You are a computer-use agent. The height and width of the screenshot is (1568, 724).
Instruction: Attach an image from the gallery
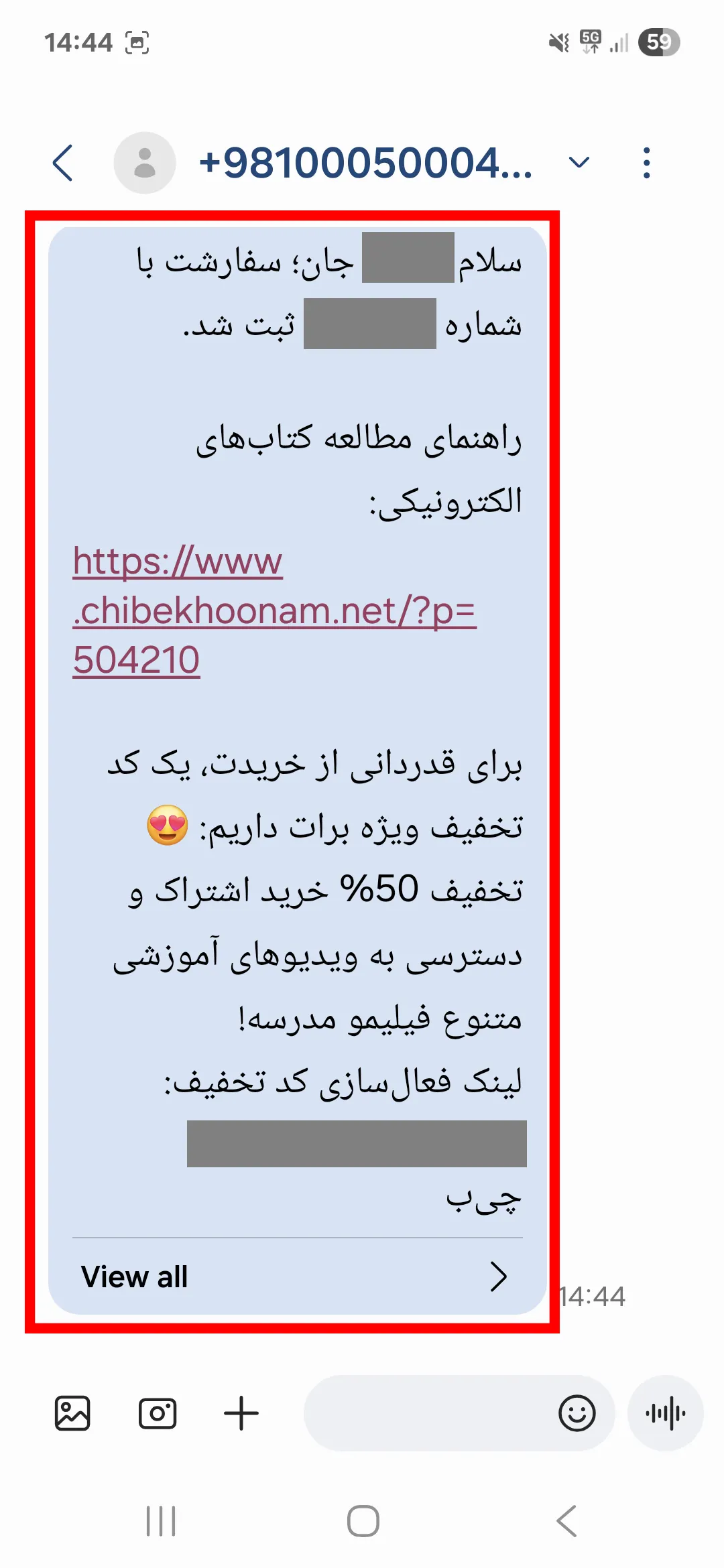point(72,1413)
